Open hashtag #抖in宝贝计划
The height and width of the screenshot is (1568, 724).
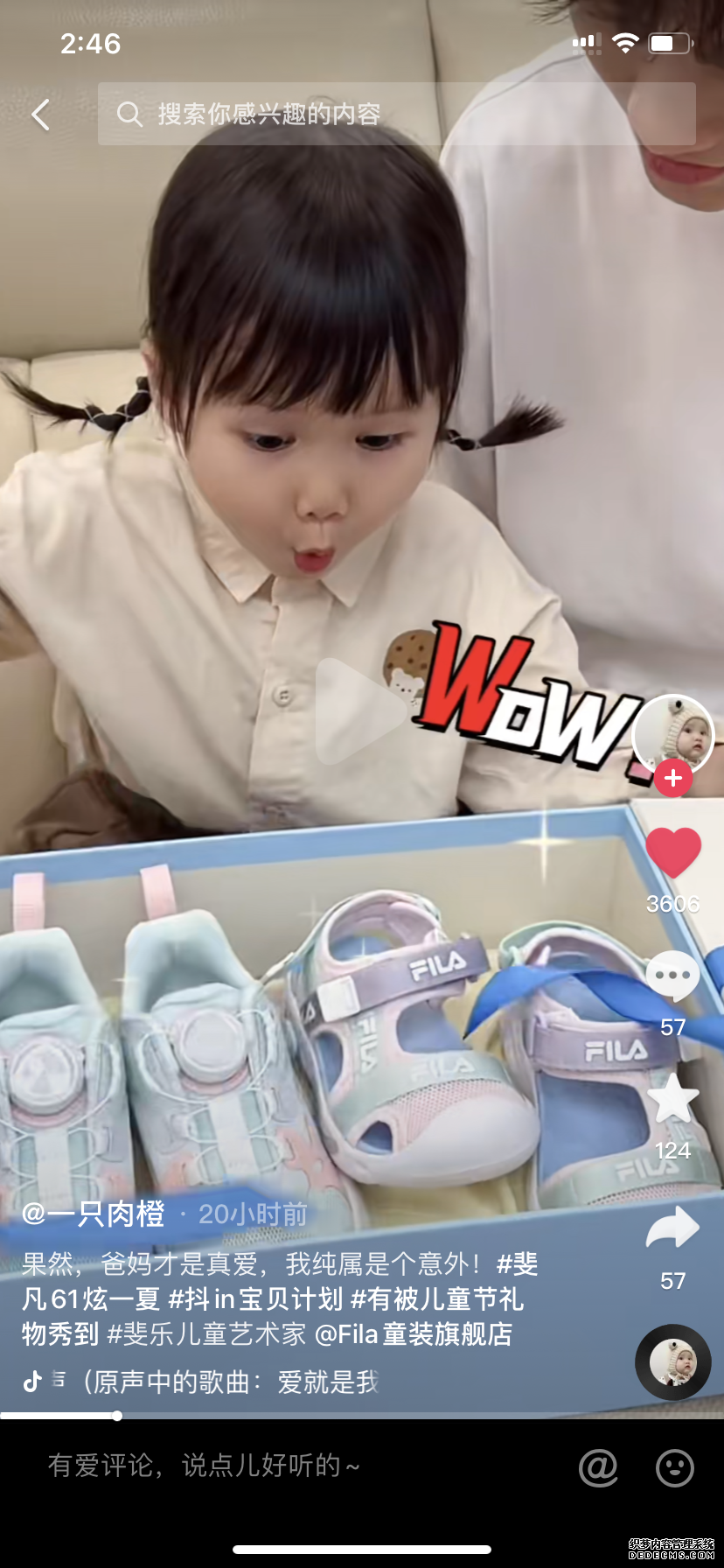point(255,1299)
